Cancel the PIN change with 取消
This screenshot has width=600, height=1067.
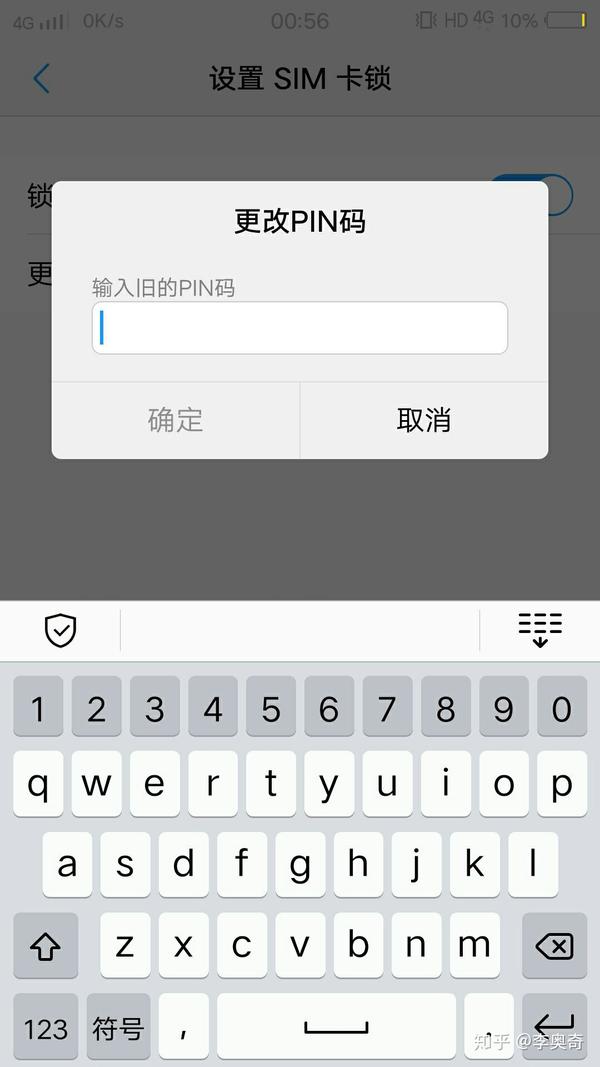point(424,420)
